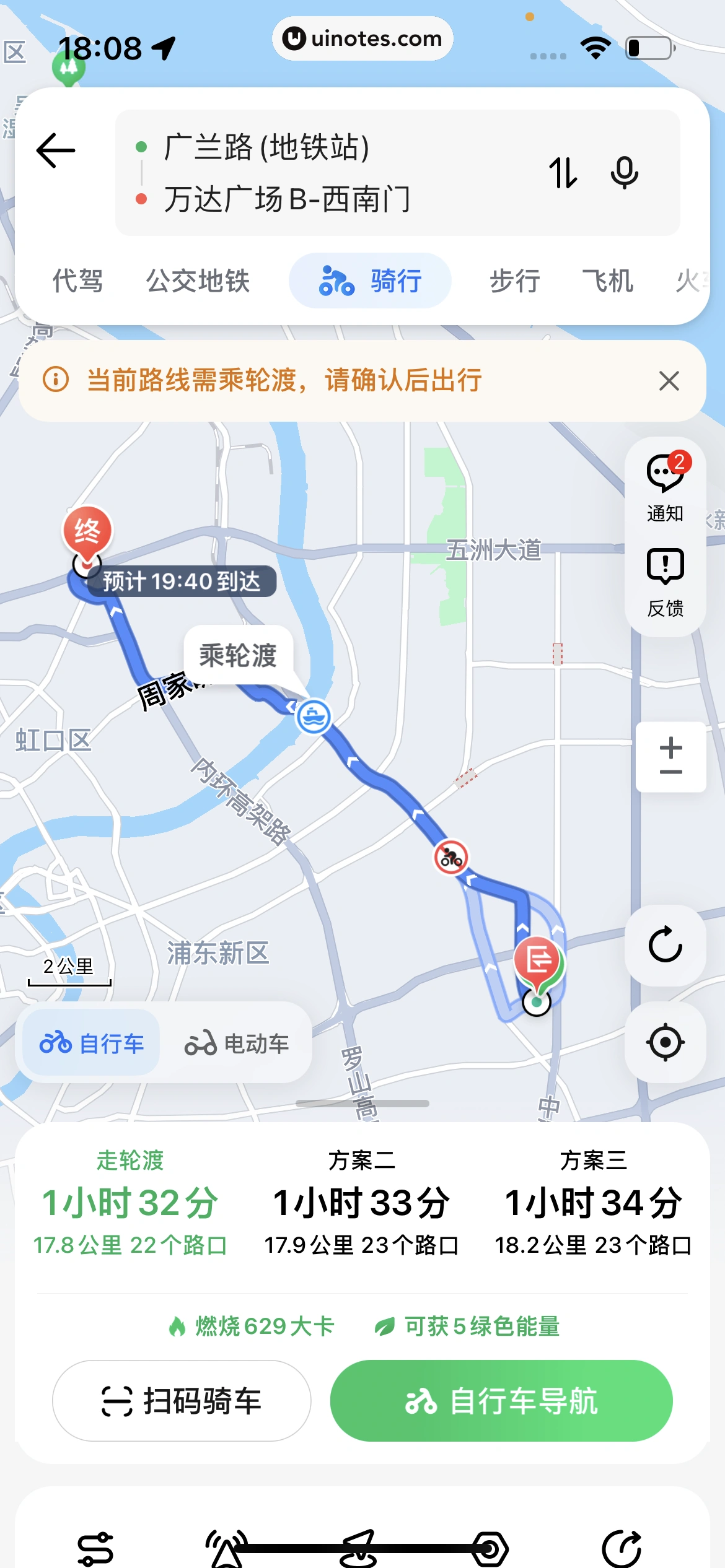
Task: Go back using the arrow icon
Action: coord(56,150)
